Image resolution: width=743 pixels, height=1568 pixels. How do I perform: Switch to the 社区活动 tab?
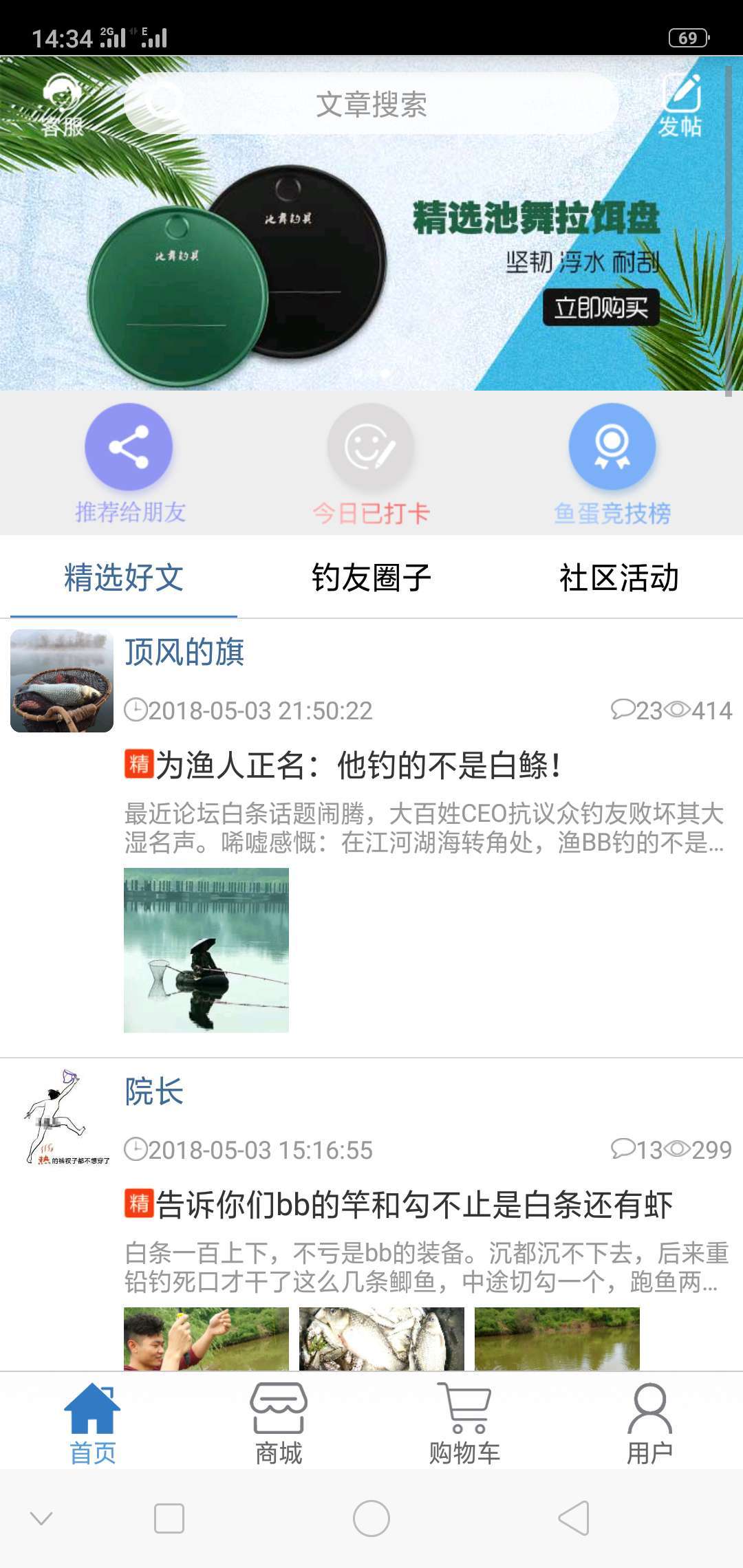coord(618,578)
